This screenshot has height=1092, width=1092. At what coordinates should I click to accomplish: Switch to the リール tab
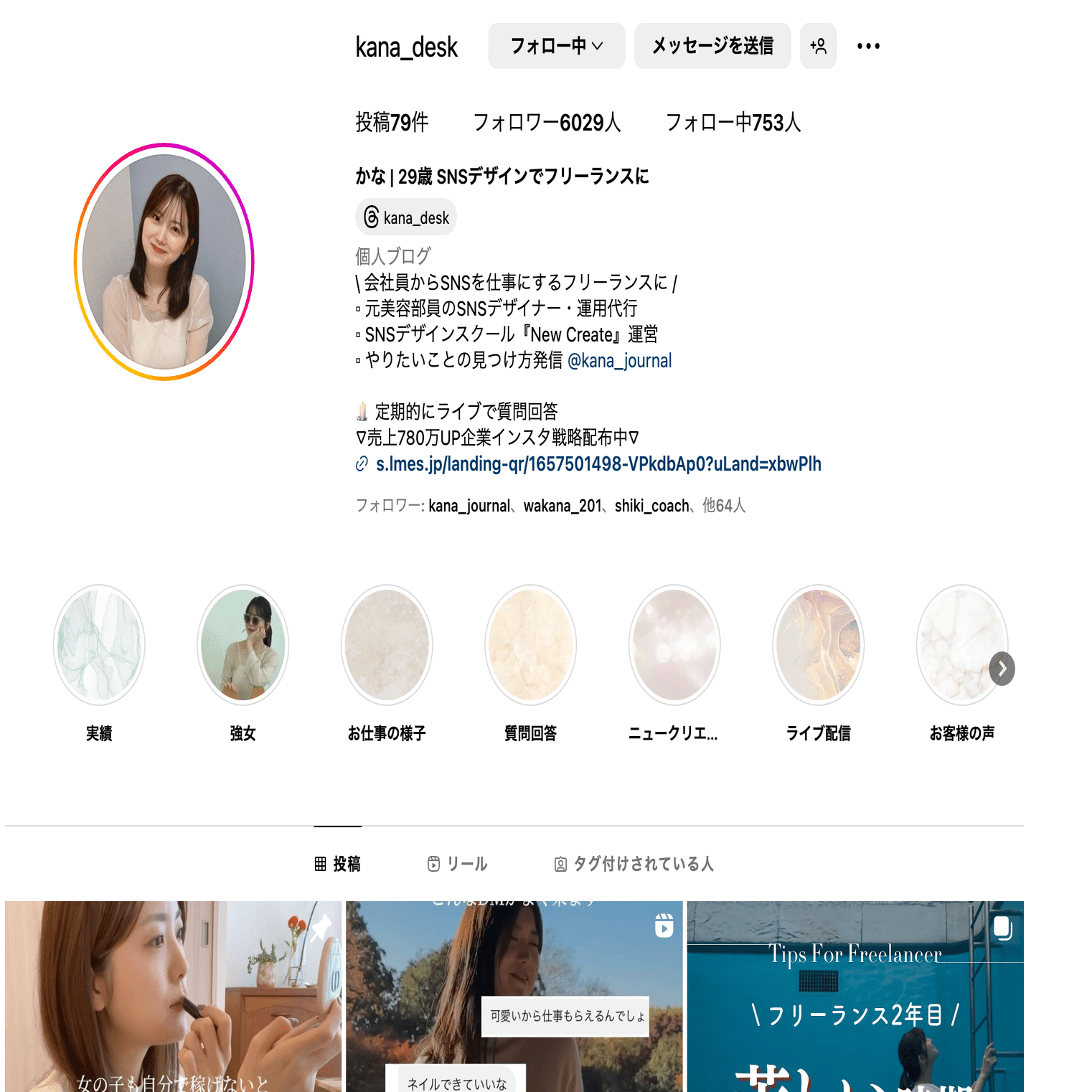click(x=457, y=864)
